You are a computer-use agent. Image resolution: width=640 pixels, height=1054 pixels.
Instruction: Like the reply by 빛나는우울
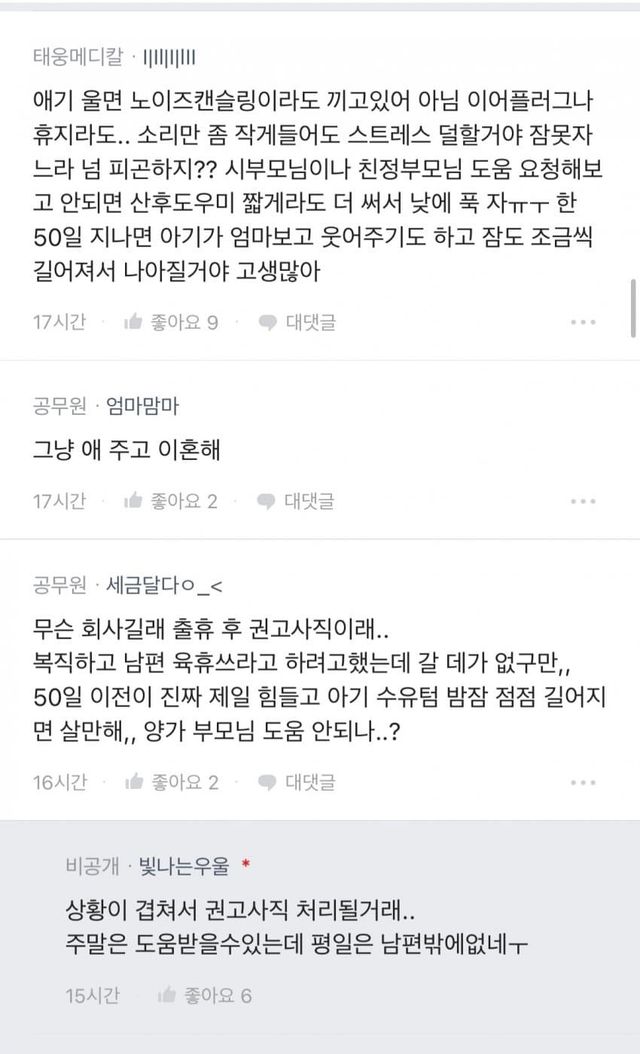tap(204, 995)
